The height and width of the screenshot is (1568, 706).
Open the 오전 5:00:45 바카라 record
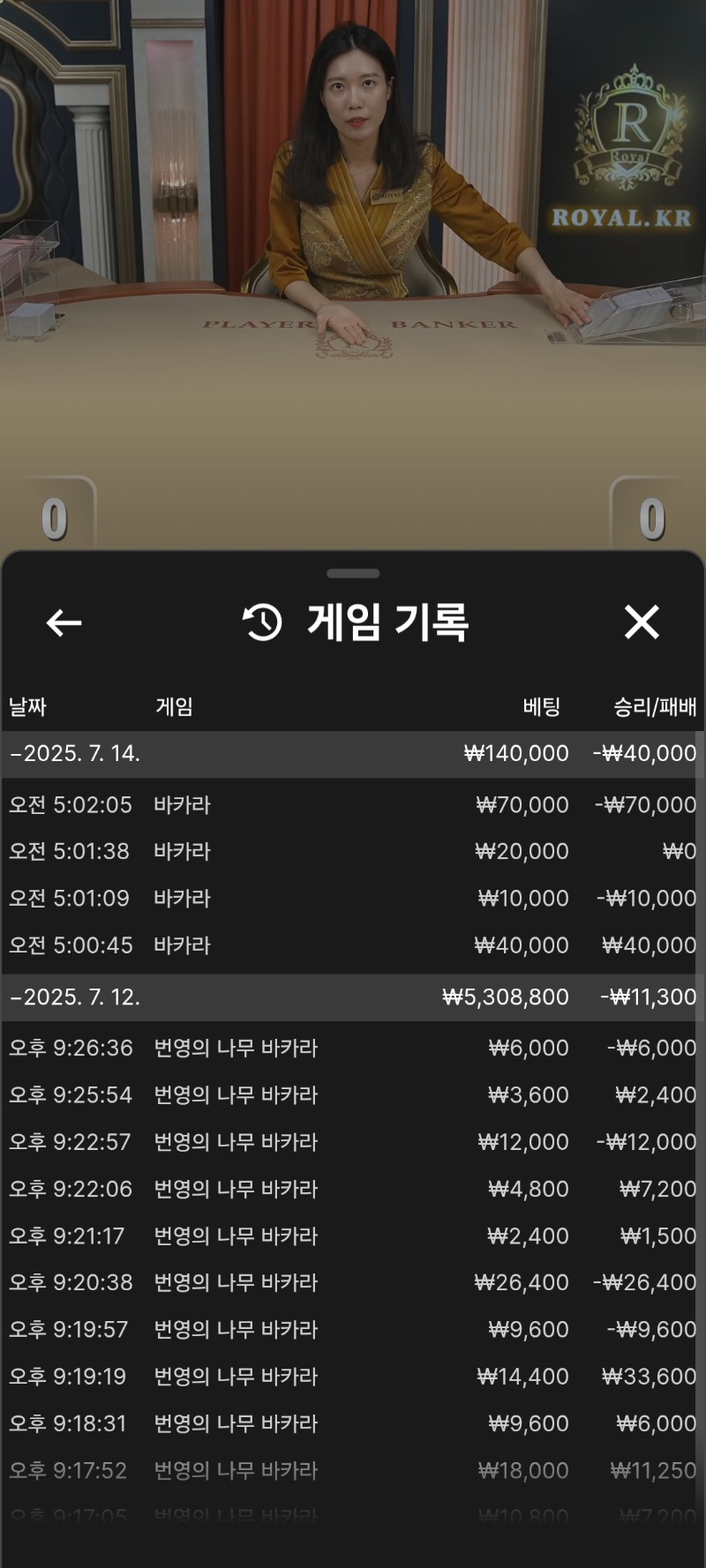(x=353, y=945)
